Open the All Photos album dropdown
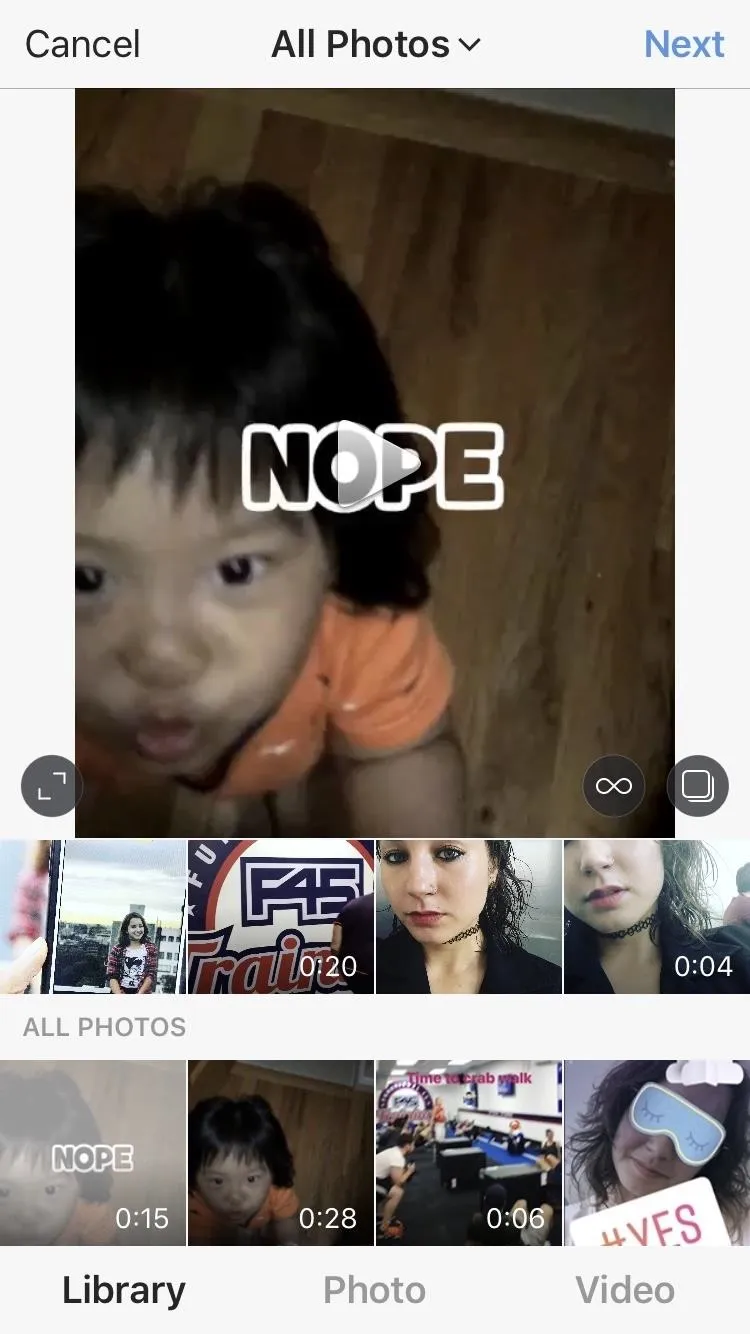The height and width of the screenshot is (1334, 750). click(x=376, y=44)
